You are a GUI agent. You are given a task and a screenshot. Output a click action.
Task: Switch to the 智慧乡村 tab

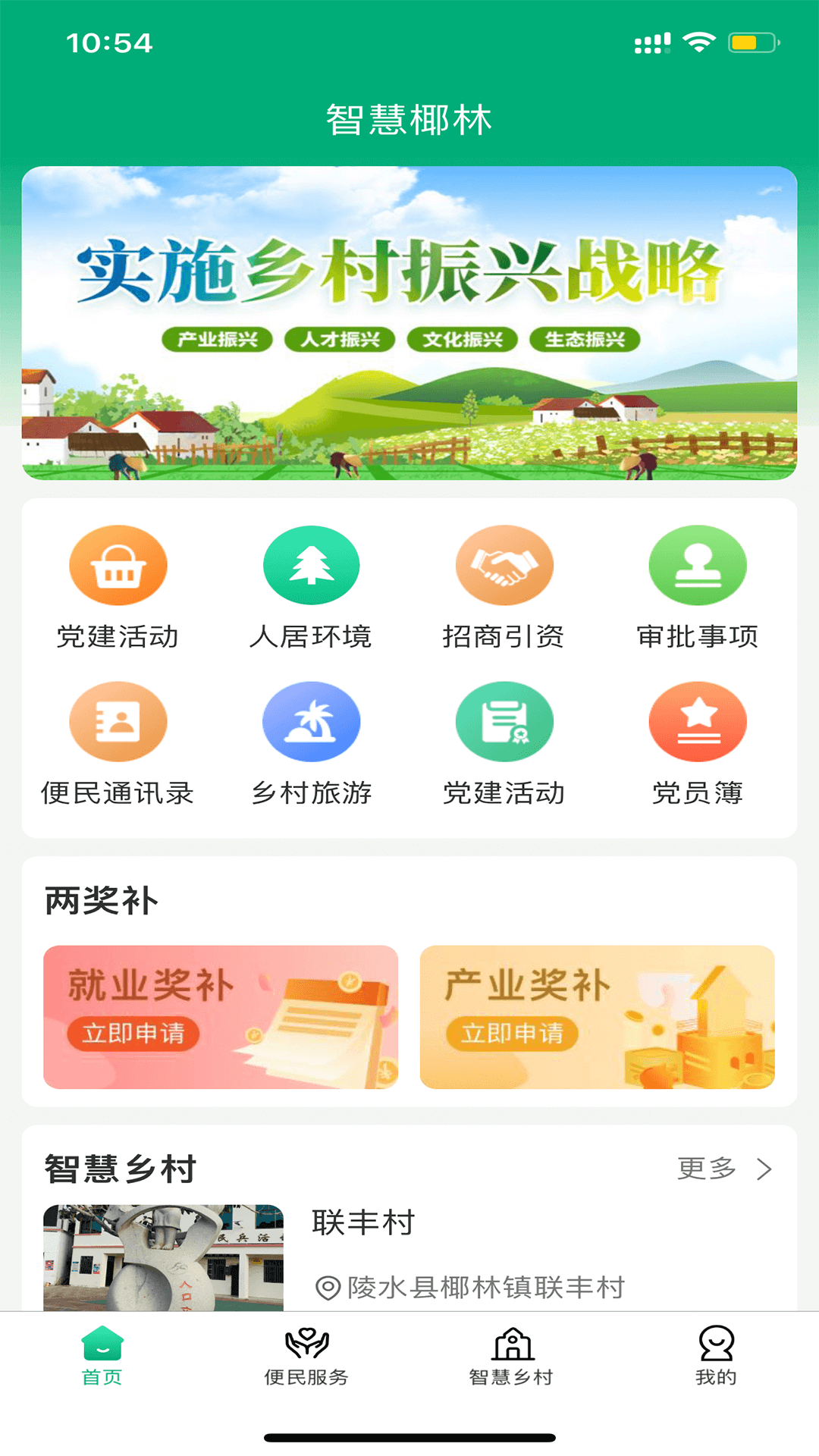[512, 1365]
